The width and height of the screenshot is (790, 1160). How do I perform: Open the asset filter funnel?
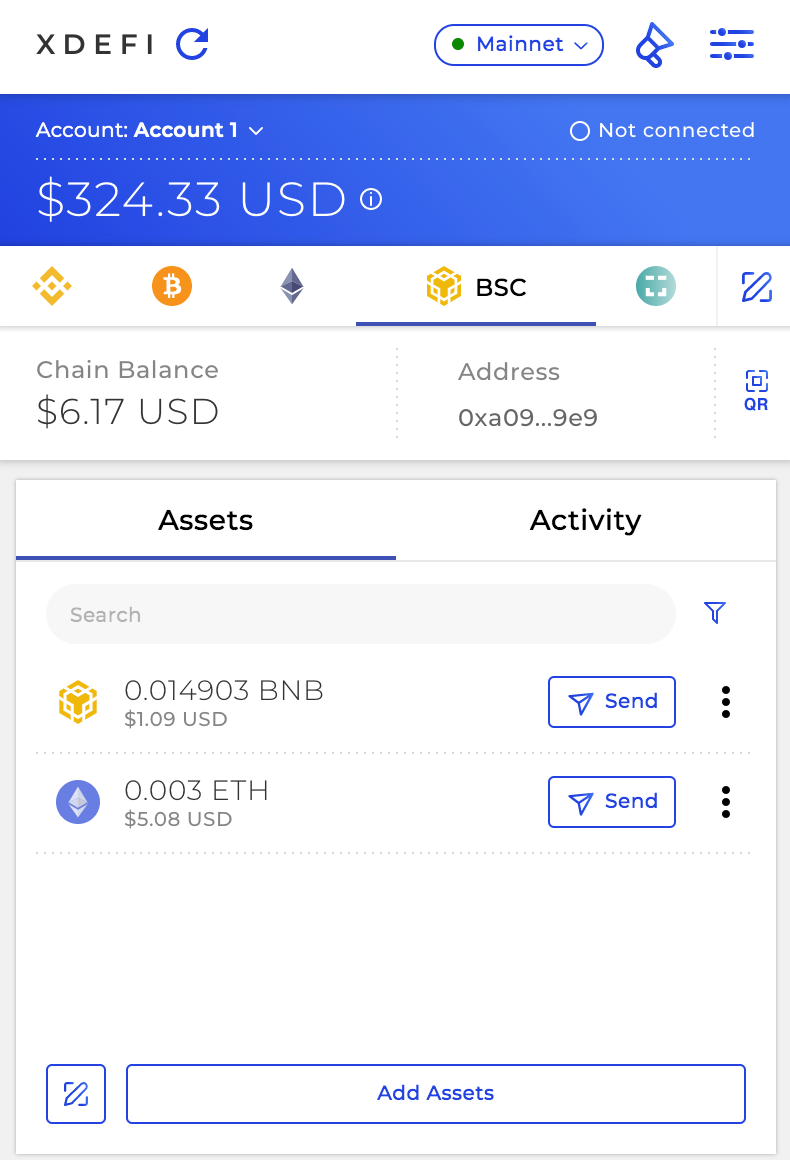714,613
